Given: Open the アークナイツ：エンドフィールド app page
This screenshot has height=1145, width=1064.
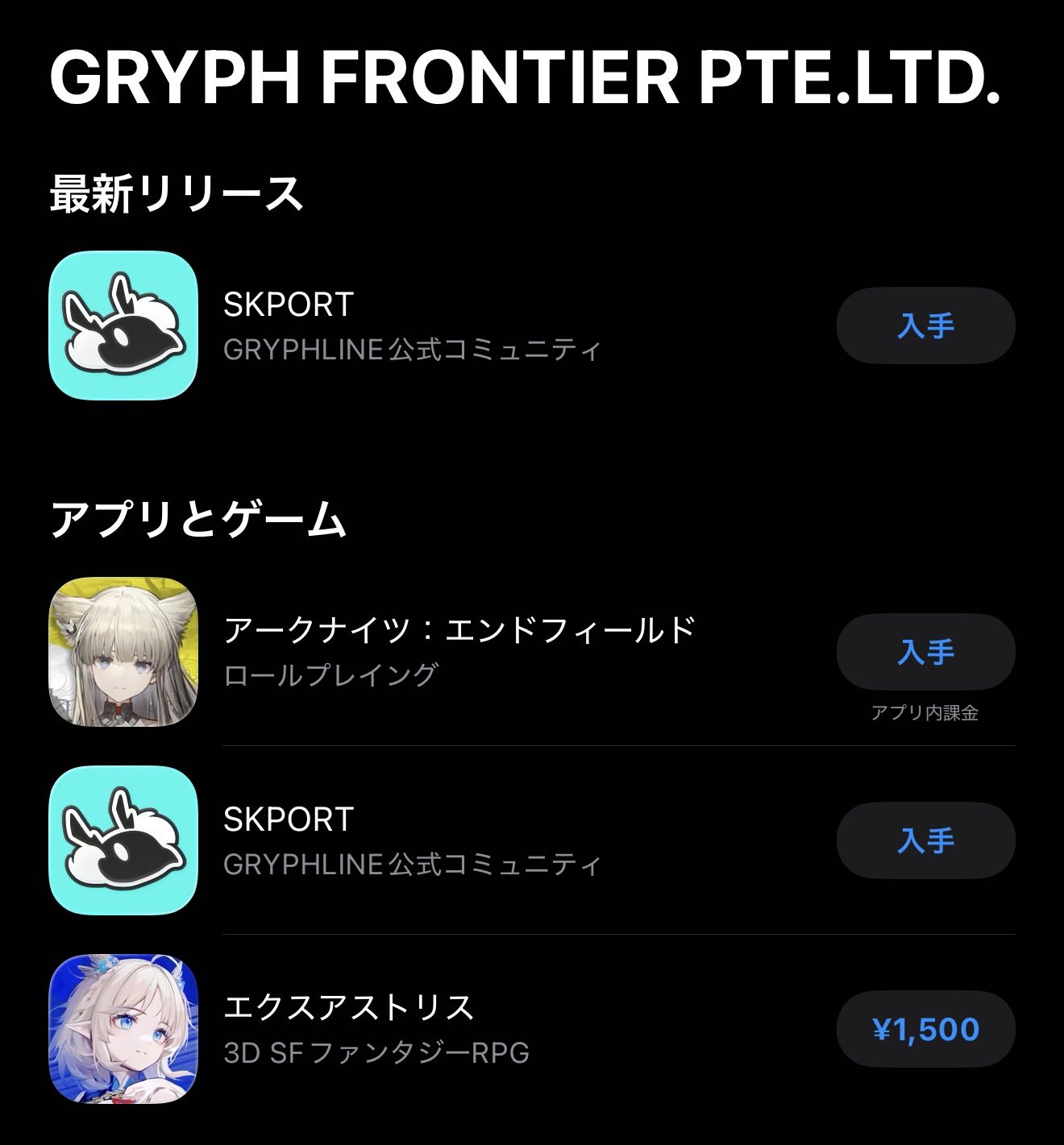Looking at the screenshot, I should [x=459, y=649].
